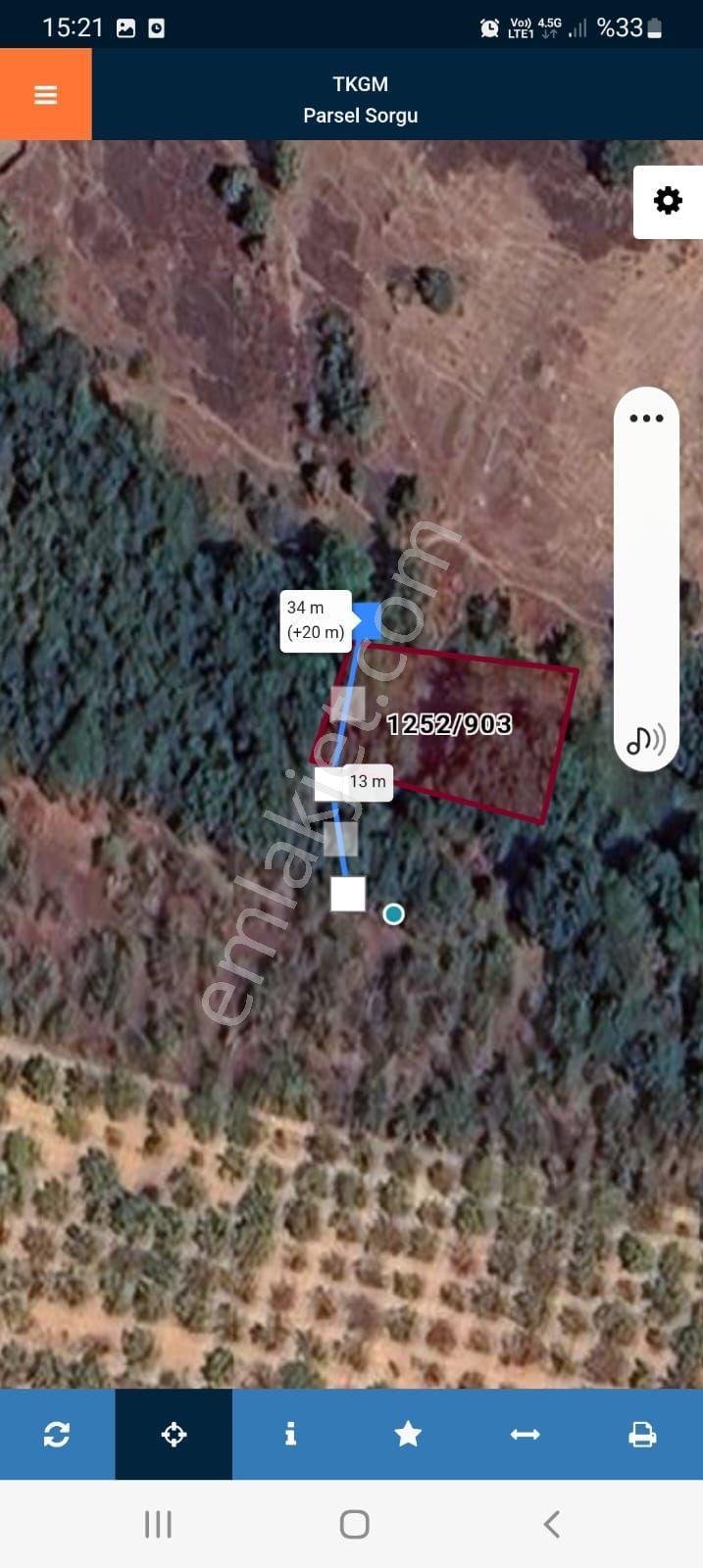The image size is (703, 1568).
Task: Refresh using the bottom toolbar refresh icon
Action: pos(57,1435)
